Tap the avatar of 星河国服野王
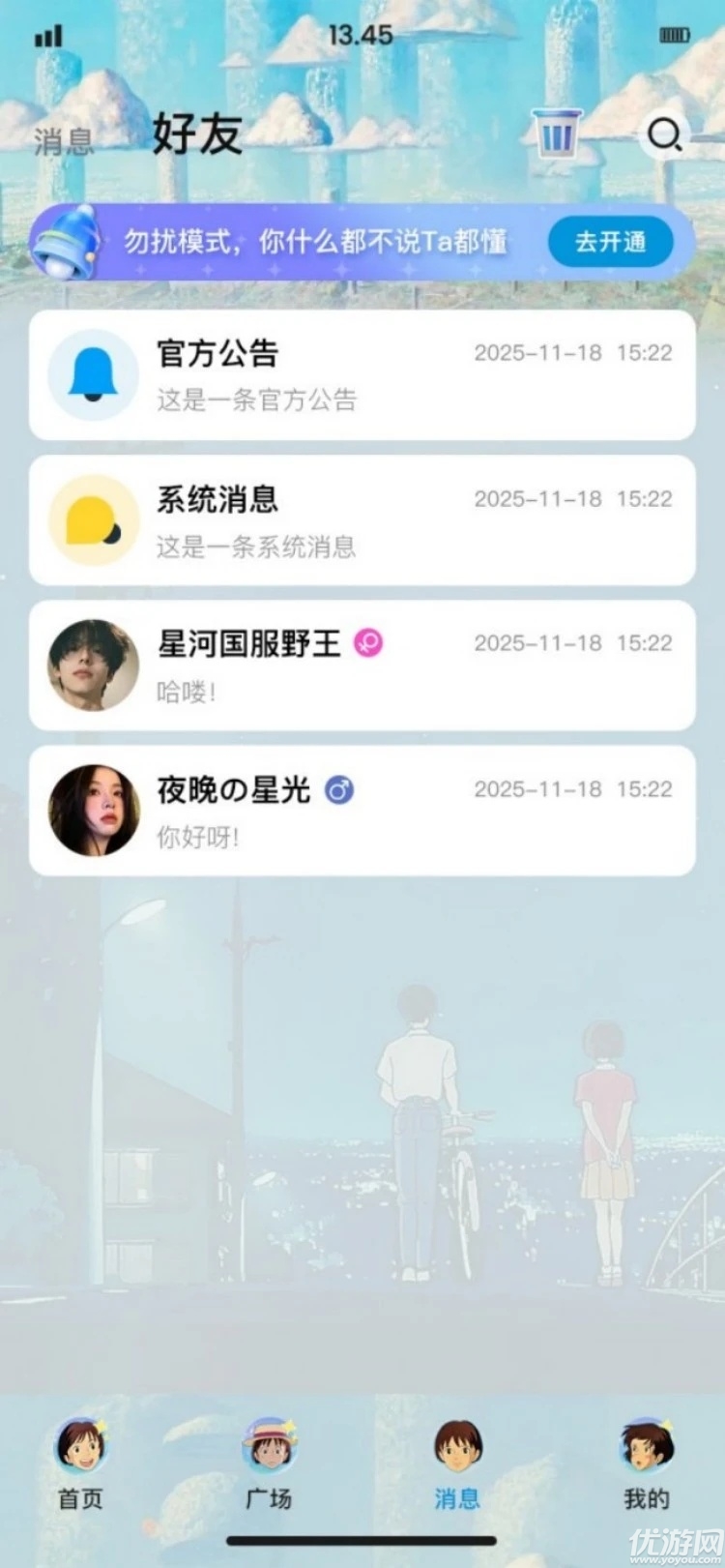 tap(92, 666)
